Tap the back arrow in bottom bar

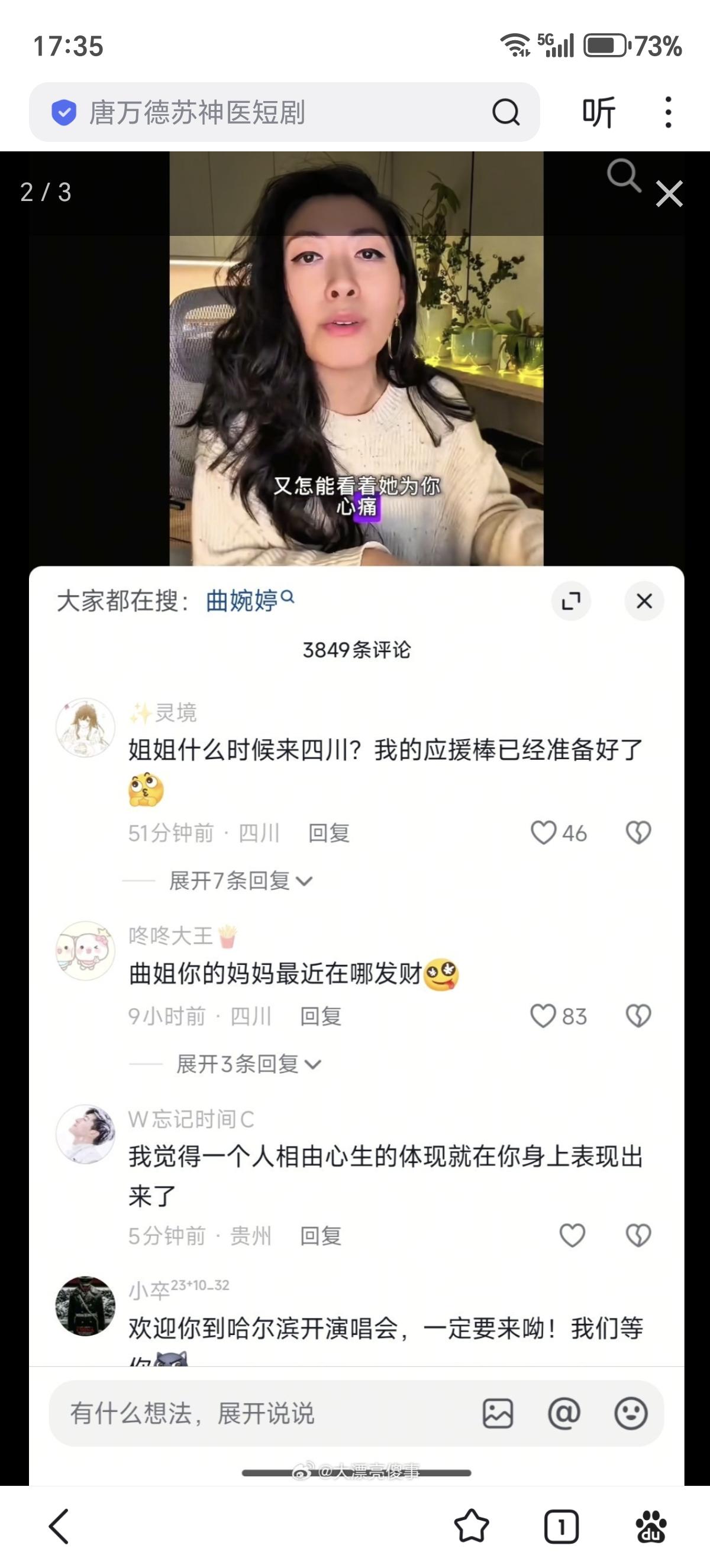click(x=59, y=1526)
